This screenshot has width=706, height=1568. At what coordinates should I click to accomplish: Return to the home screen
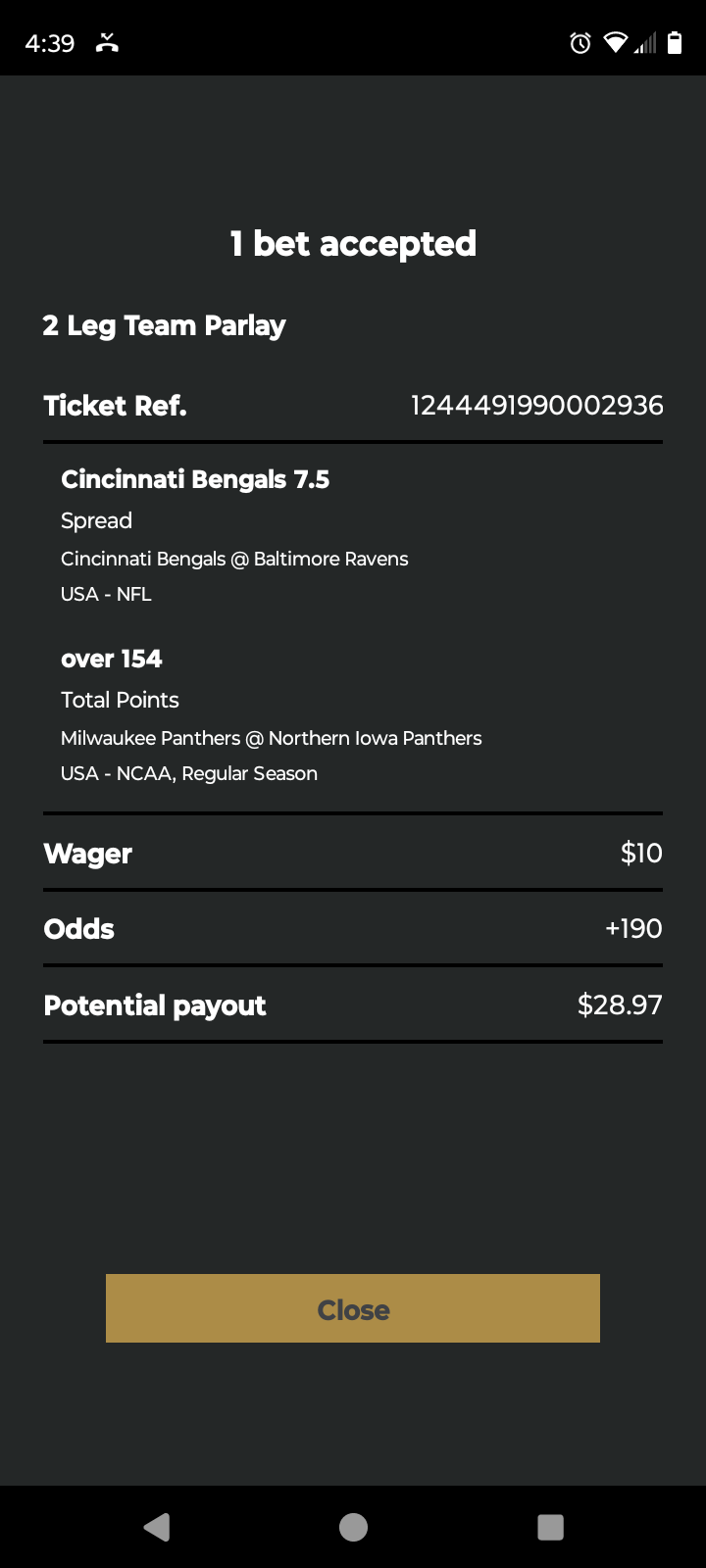[353, 1527]
